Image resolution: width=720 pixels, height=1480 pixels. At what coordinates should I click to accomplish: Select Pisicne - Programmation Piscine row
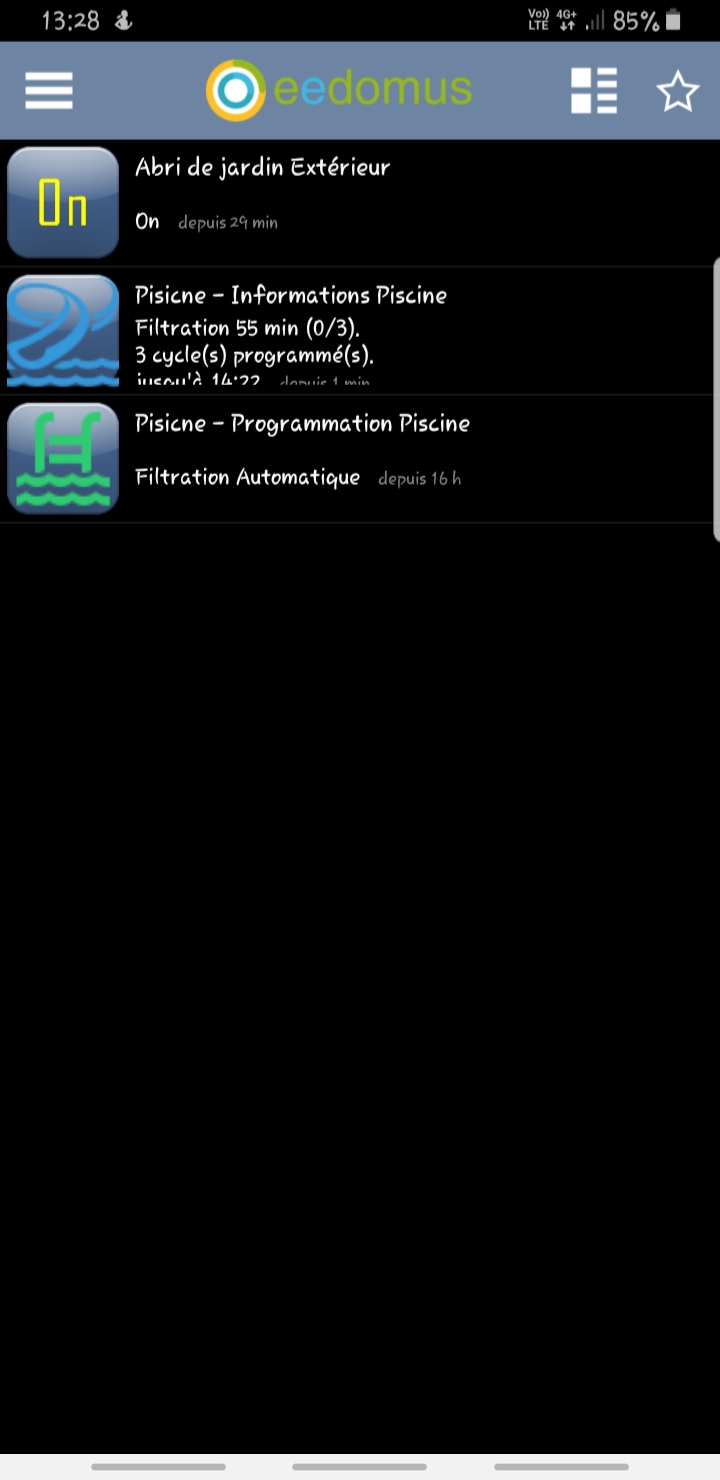coord(360,459)
